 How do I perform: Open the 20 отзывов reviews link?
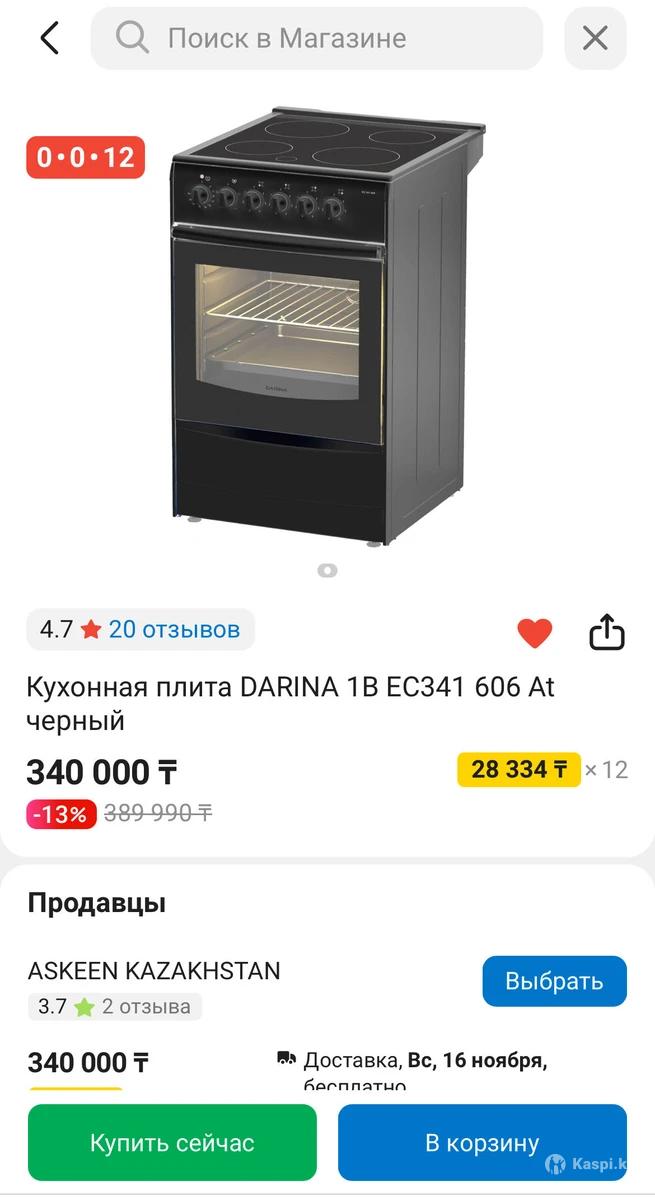tap(174, 629)
